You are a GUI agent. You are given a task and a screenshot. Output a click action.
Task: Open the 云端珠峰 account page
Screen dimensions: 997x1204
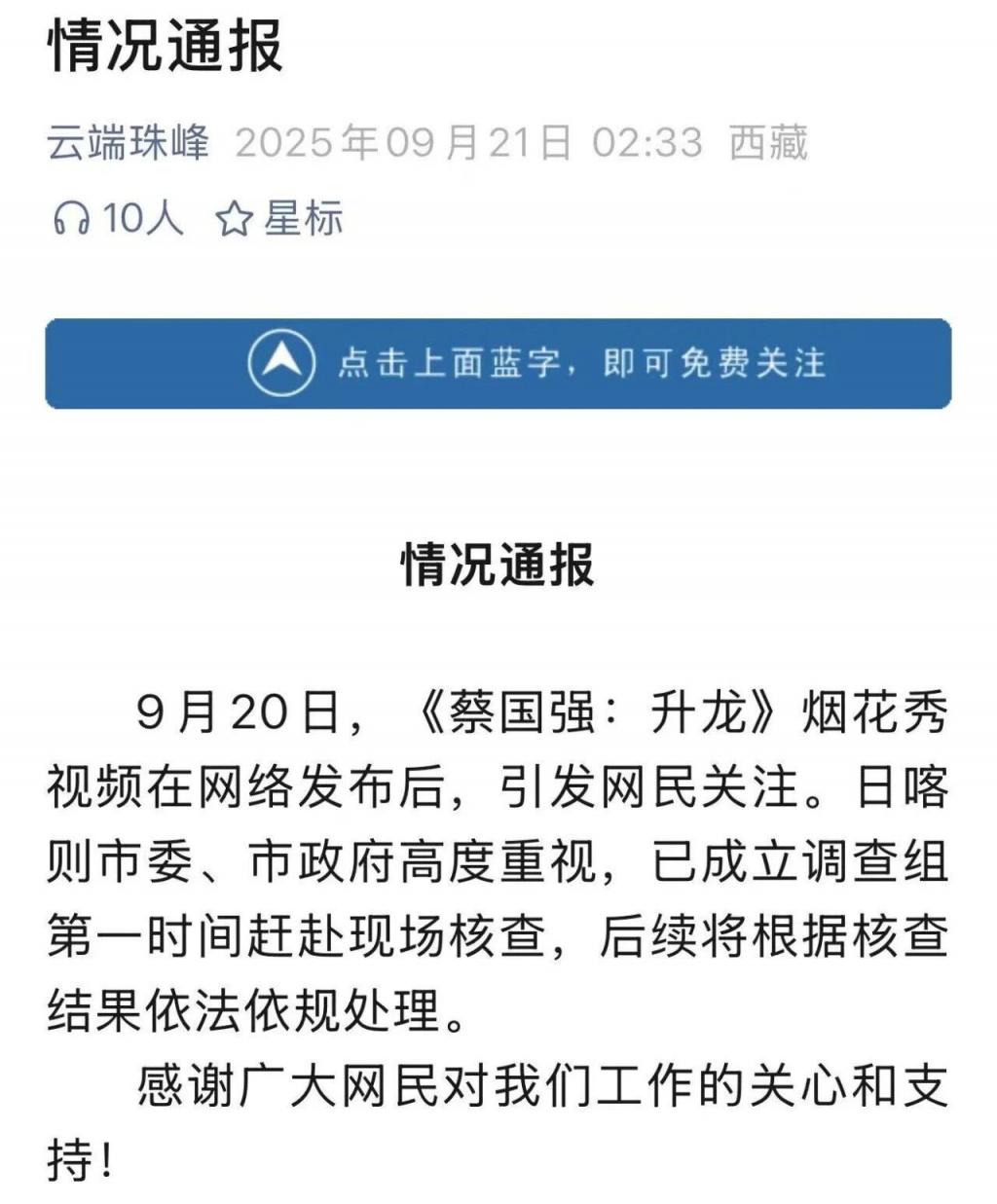(128, 143)
